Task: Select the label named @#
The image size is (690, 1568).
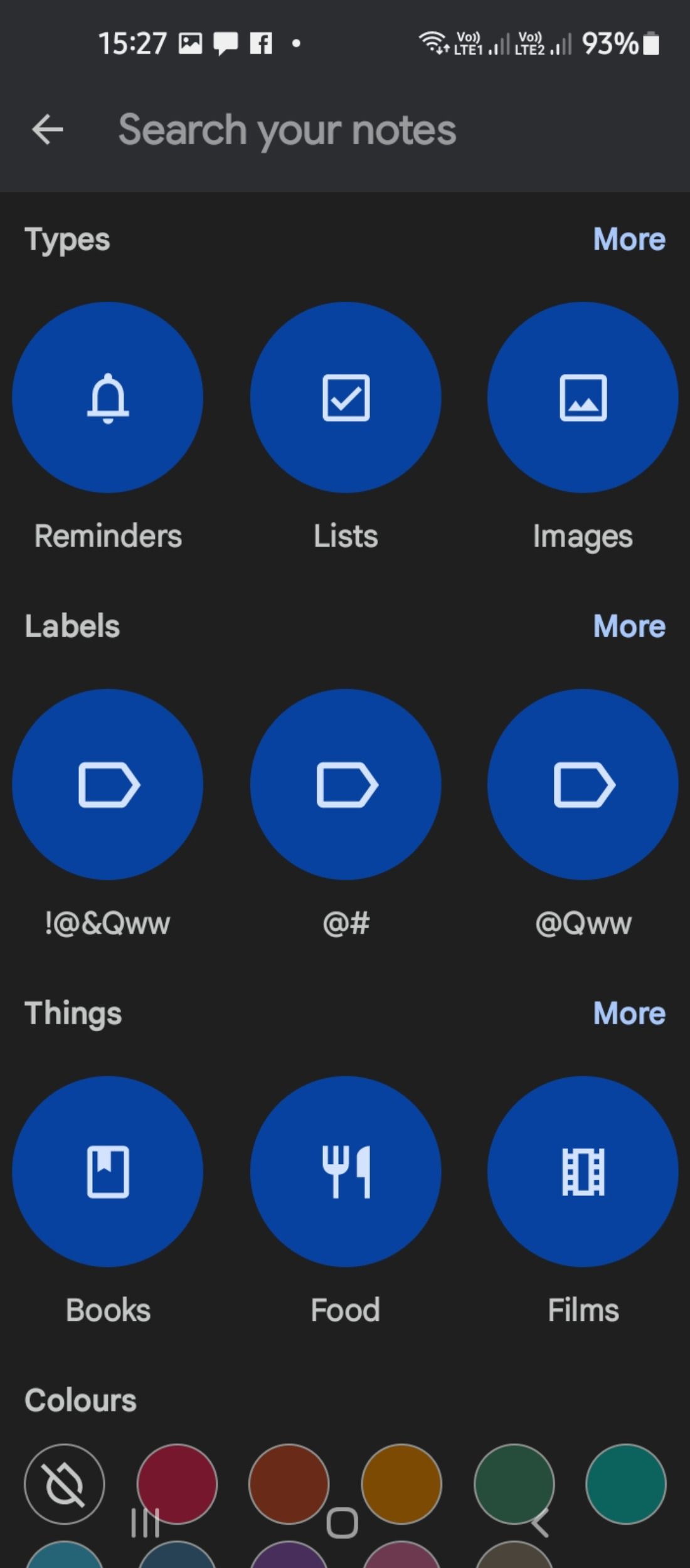Action: pyautogui.click(x=346, y=783)
